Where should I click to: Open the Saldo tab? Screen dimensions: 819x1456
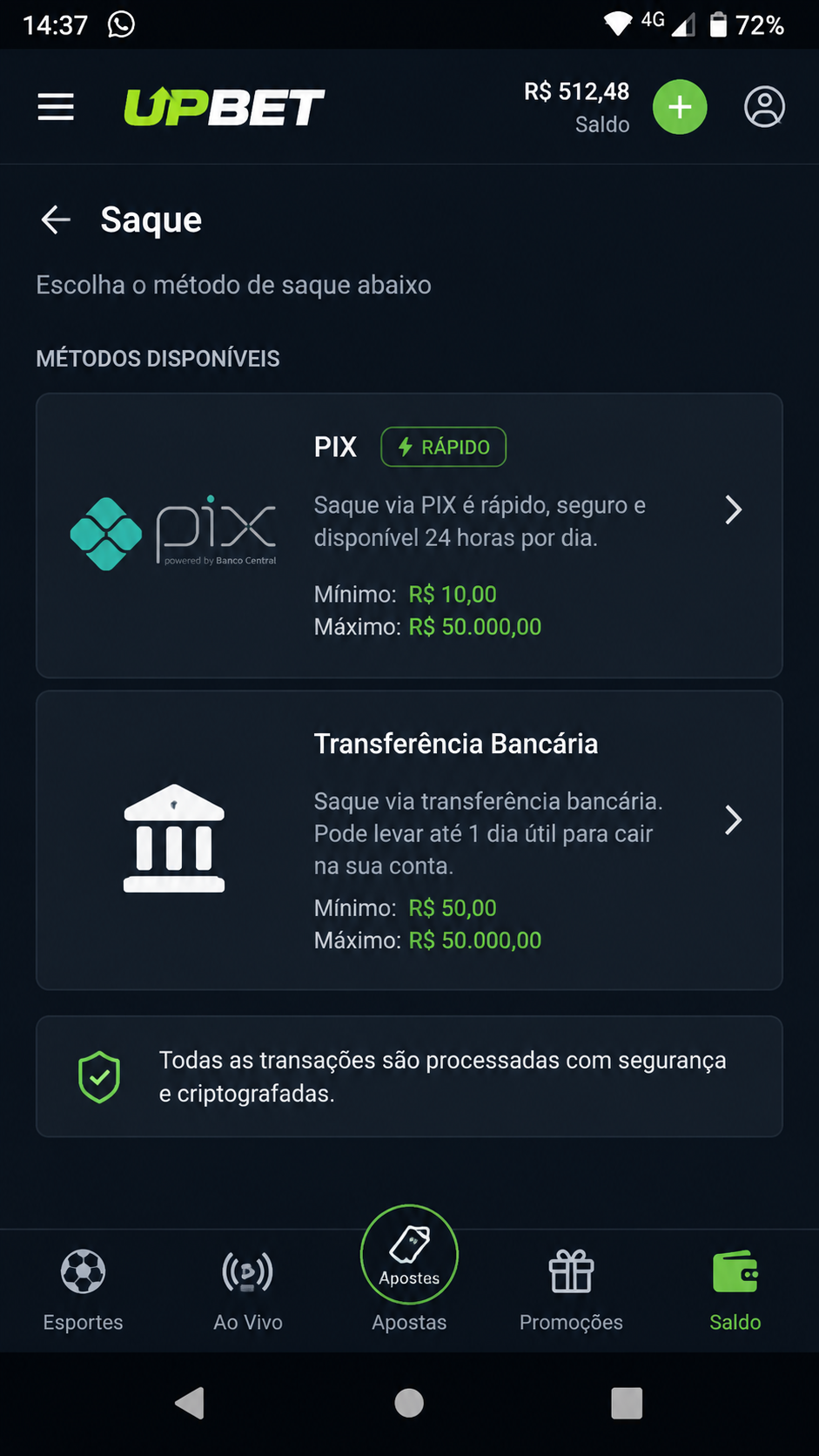[735, 1291]
